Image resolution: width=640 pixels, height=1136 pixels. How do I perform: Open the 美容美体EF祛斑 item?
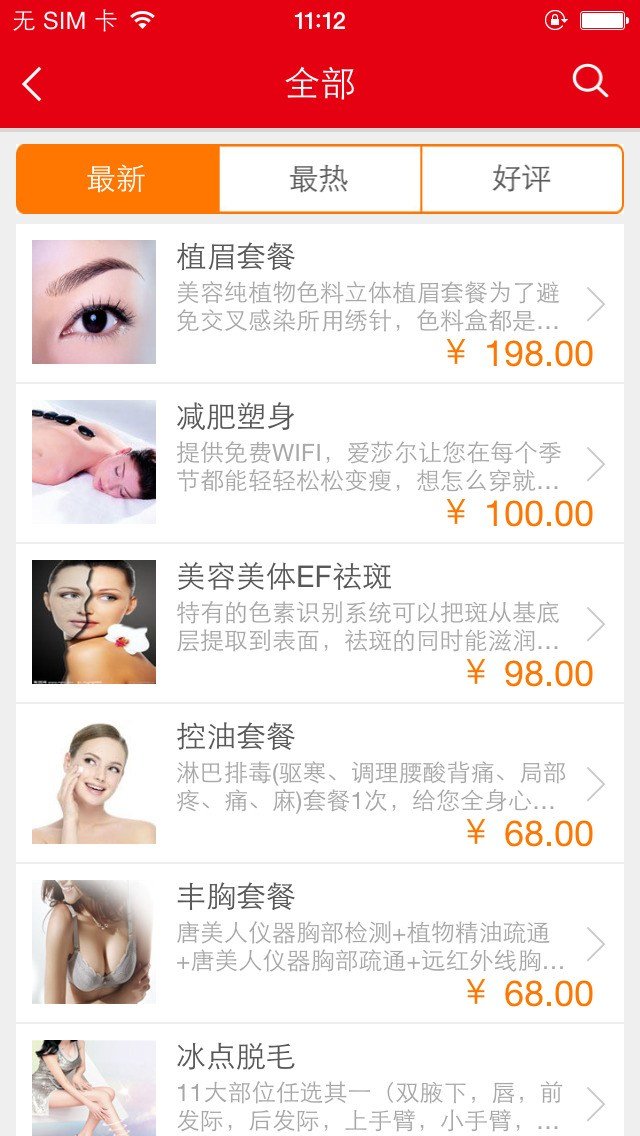coord(320,623)
